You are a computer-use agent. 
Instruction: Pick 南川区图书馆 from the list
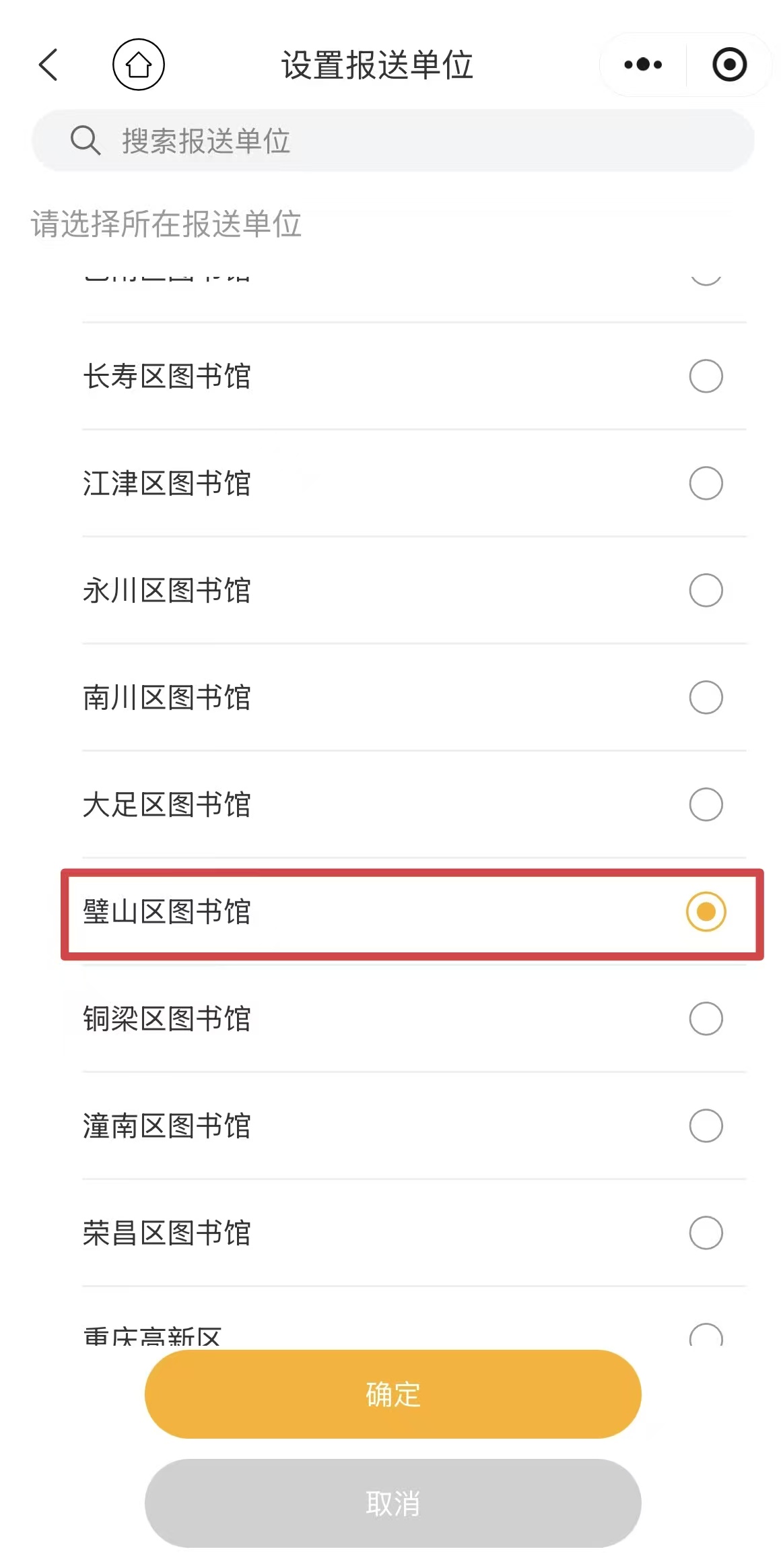(706, 697)
